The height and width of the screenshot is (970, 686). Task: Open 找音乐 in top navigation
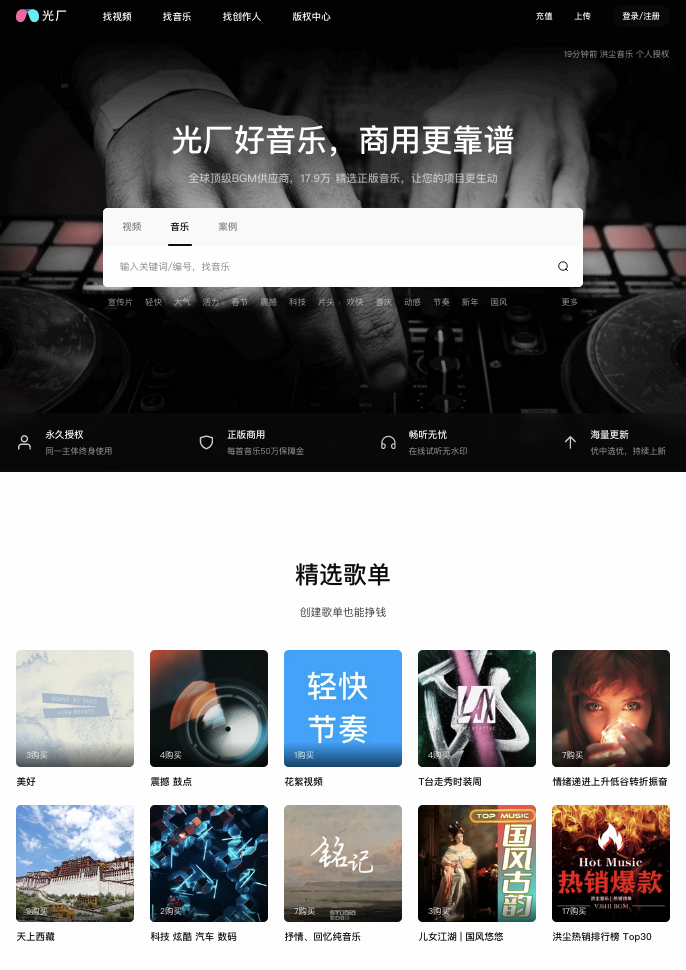pyautogui.click(x=176, y=17)
